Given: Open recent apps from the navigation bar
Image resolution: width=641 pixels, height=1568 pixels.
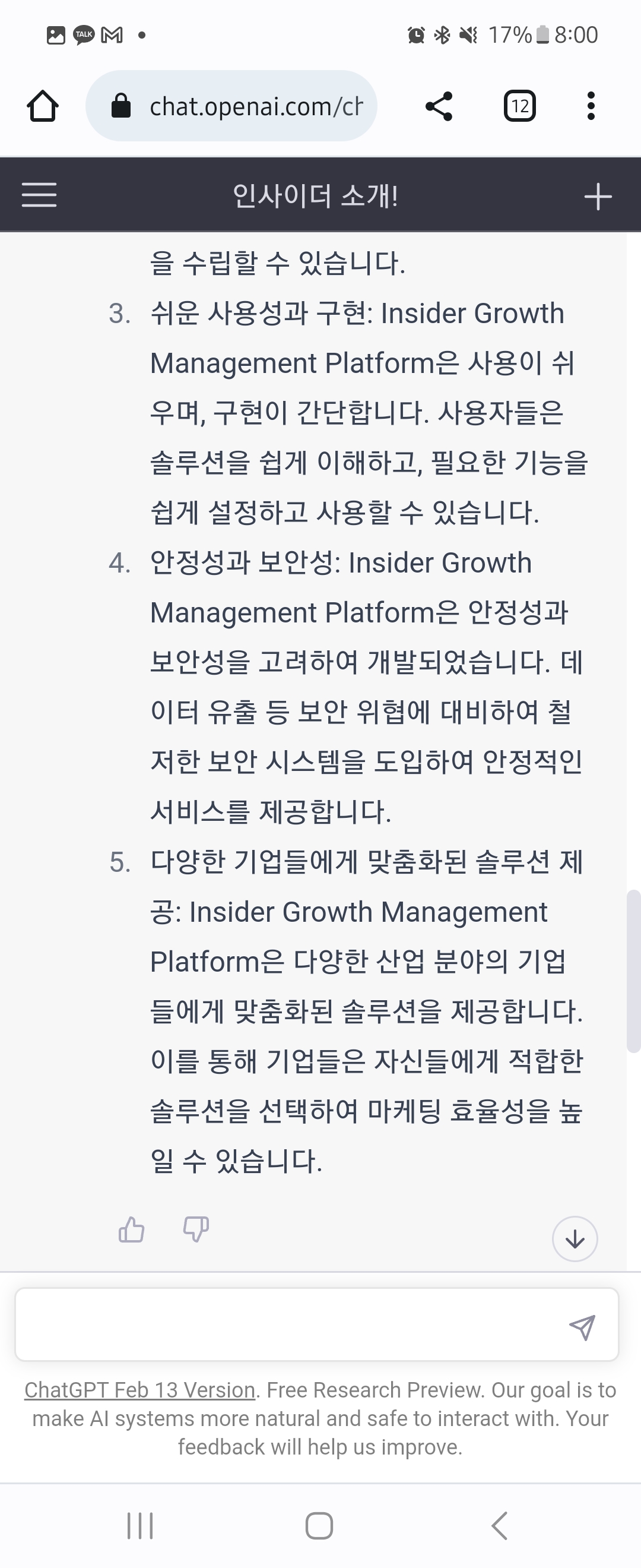Looking at the screenshot, I should coord(140,1525).
